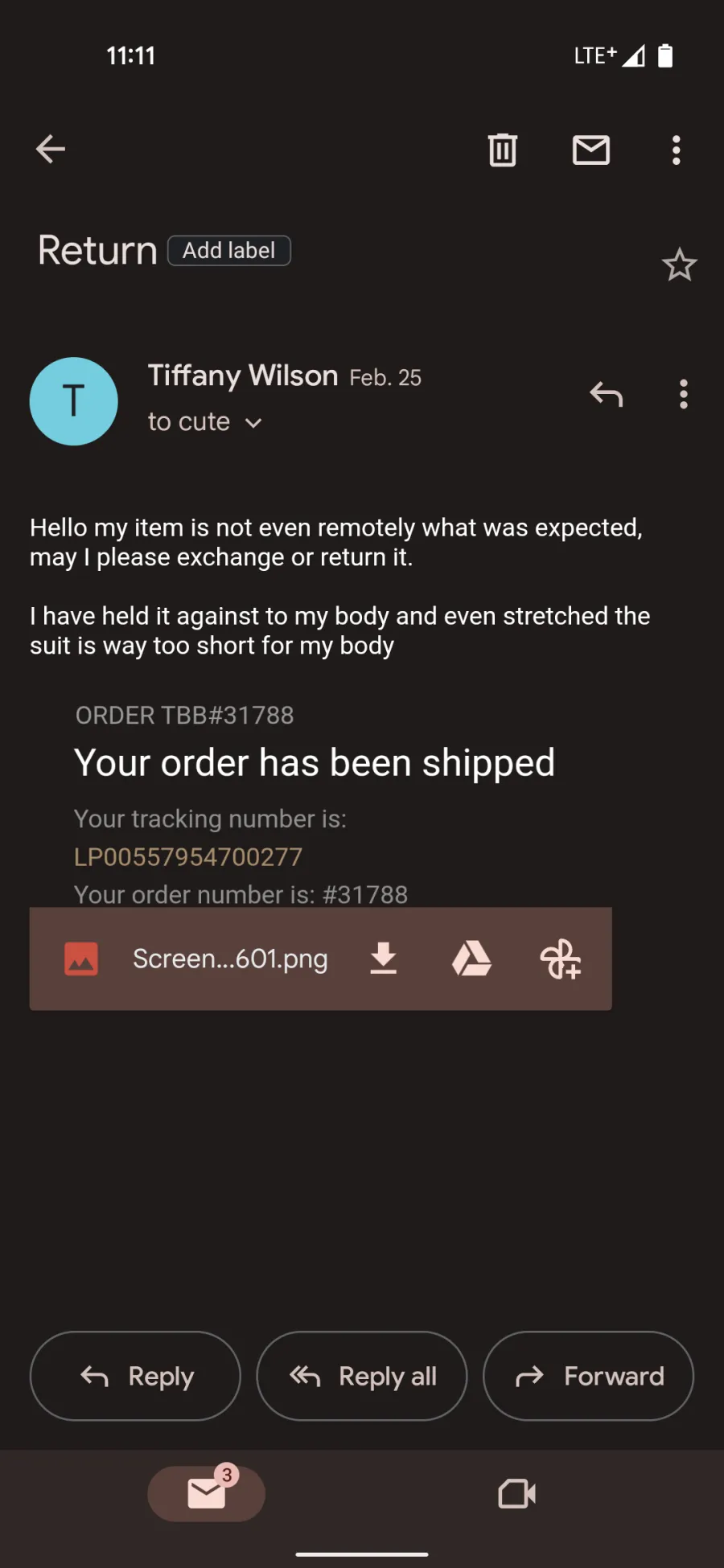This screenshot has height=1568, width=724.
Task: Expand recipient details next to "to cute"
Action: [x=253, y=423]
